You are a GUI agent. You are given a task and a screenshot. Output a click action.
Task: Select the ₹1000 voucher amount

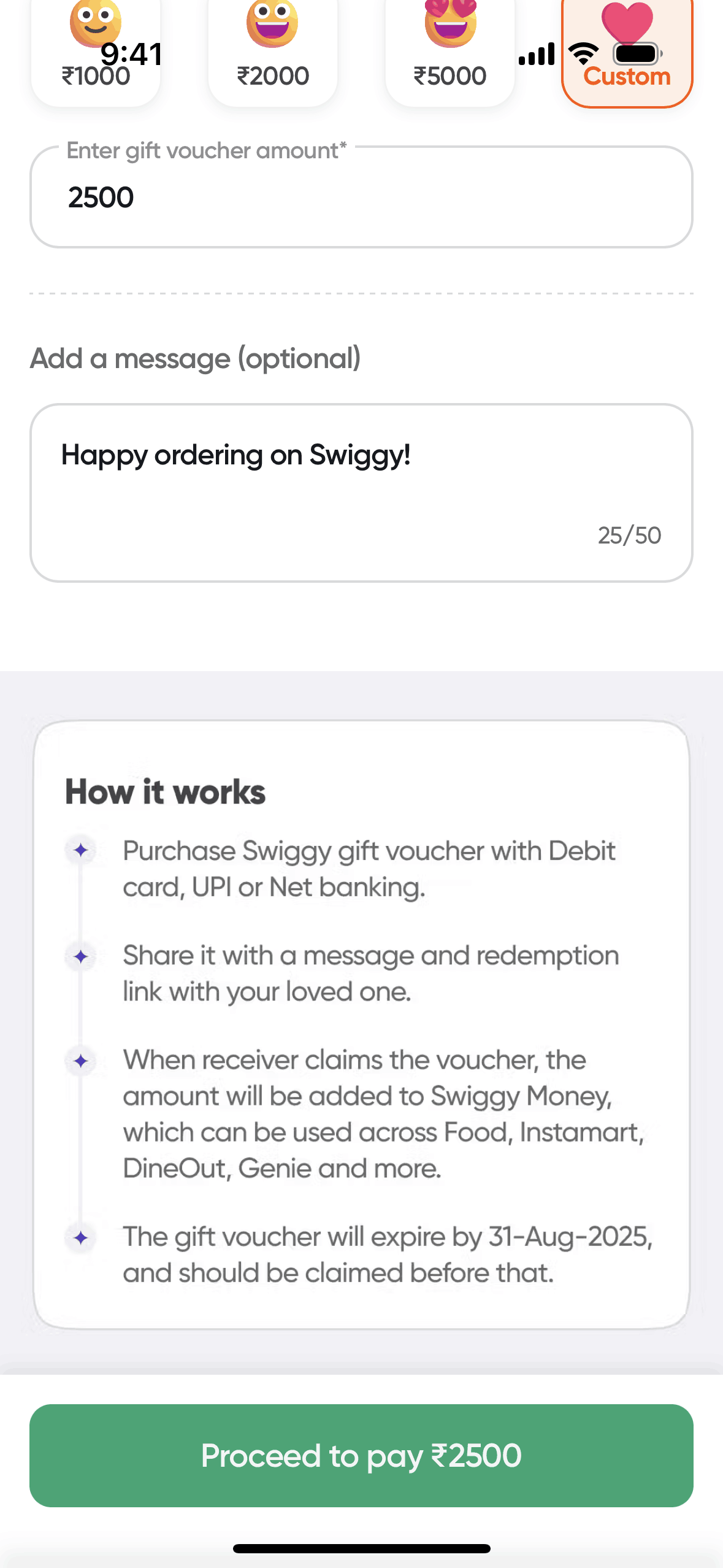click(95, 55)
